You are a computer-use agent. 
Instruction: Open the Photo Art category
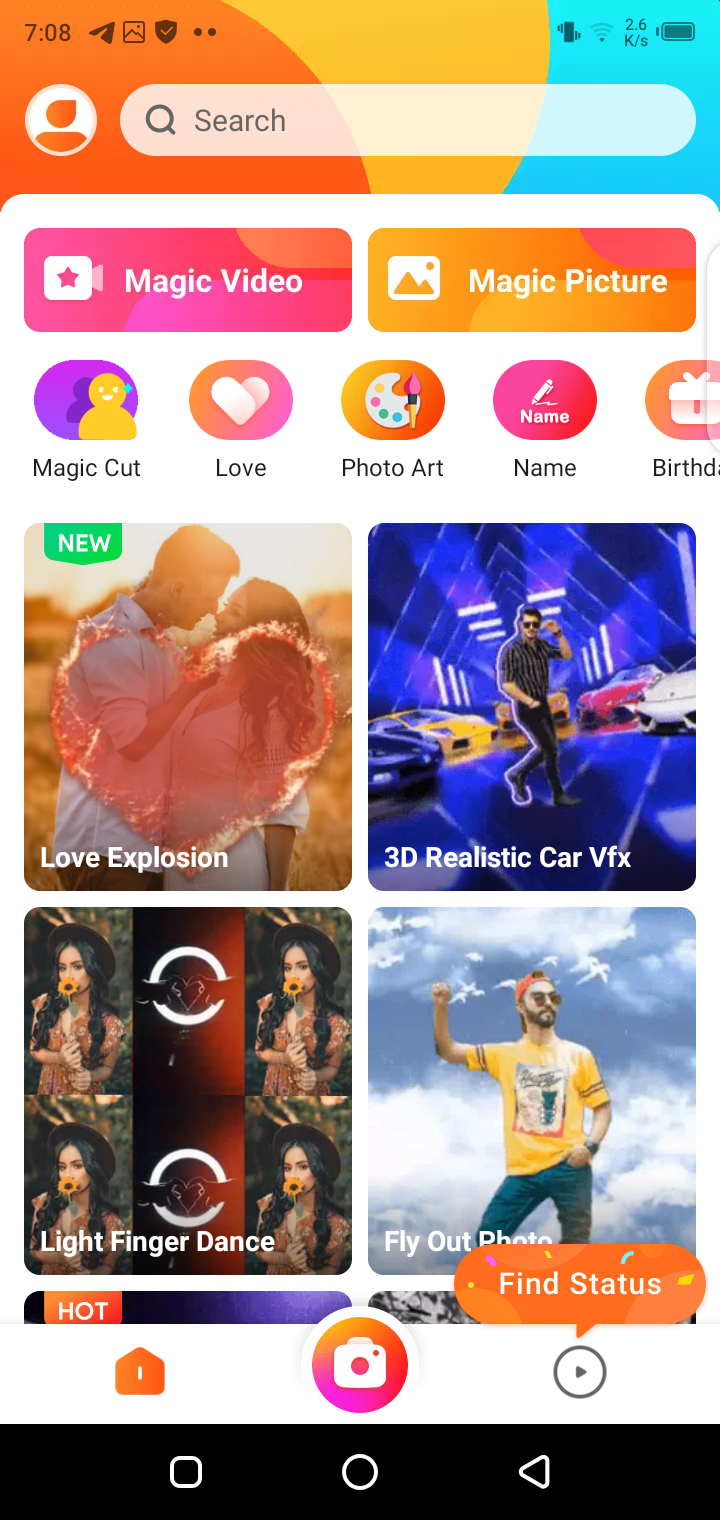(x=392, y=401)
